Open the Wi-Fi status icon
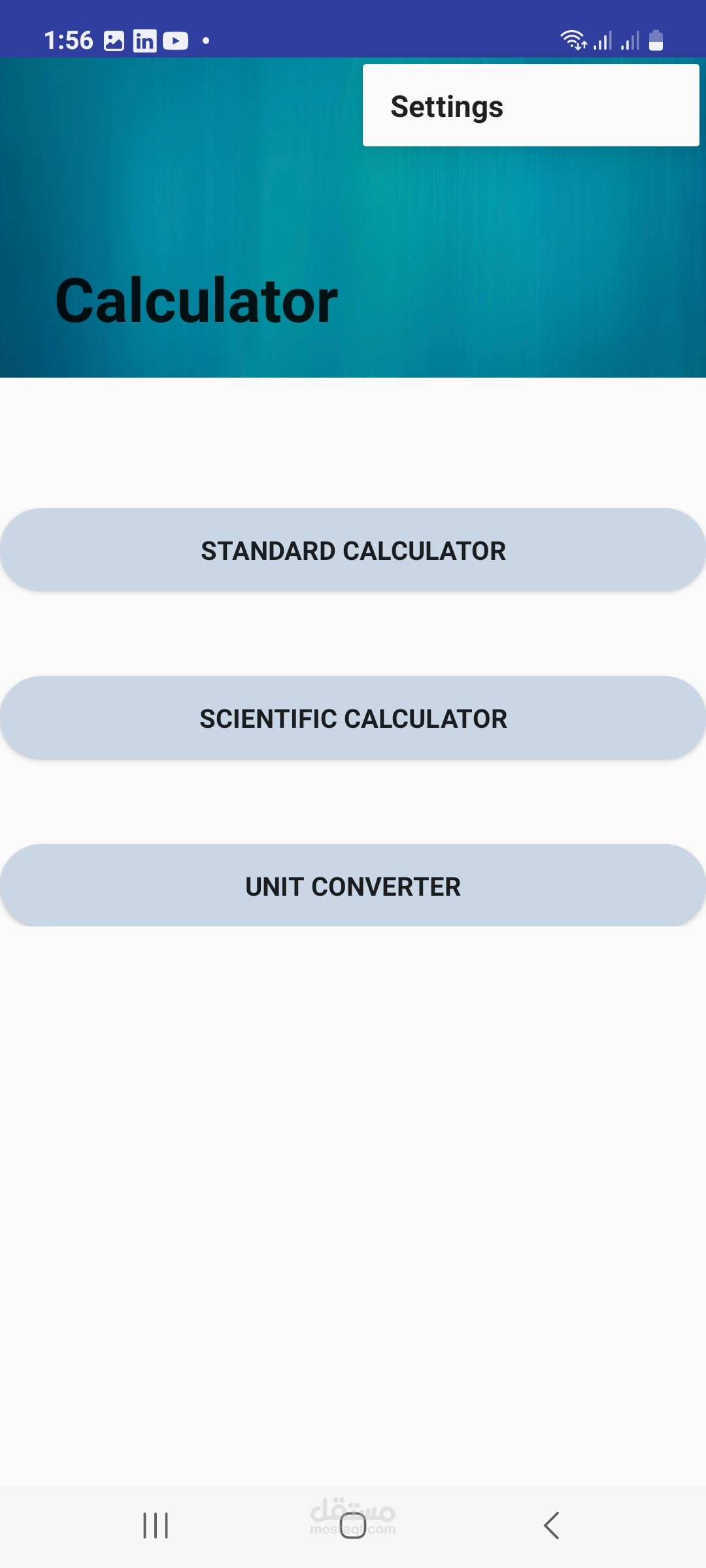 click(x=575, y=39)
